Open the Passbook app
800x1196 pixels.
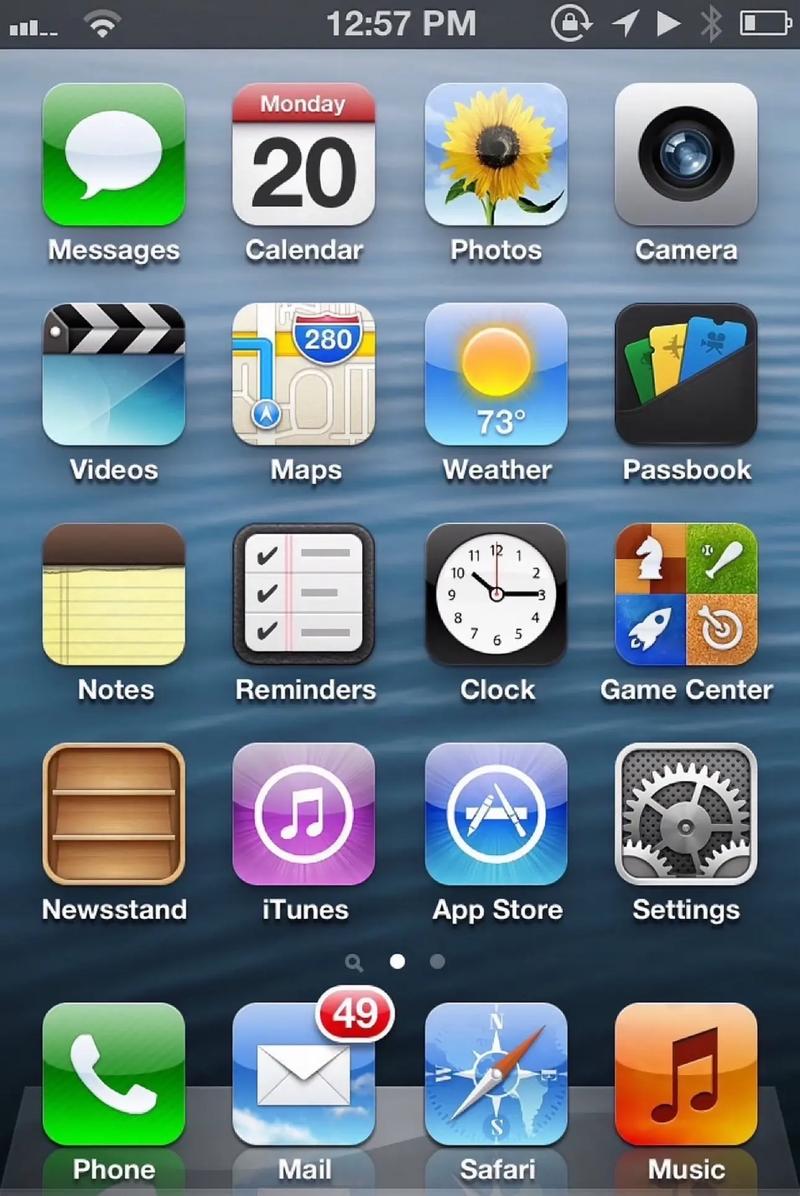[686, 375]
